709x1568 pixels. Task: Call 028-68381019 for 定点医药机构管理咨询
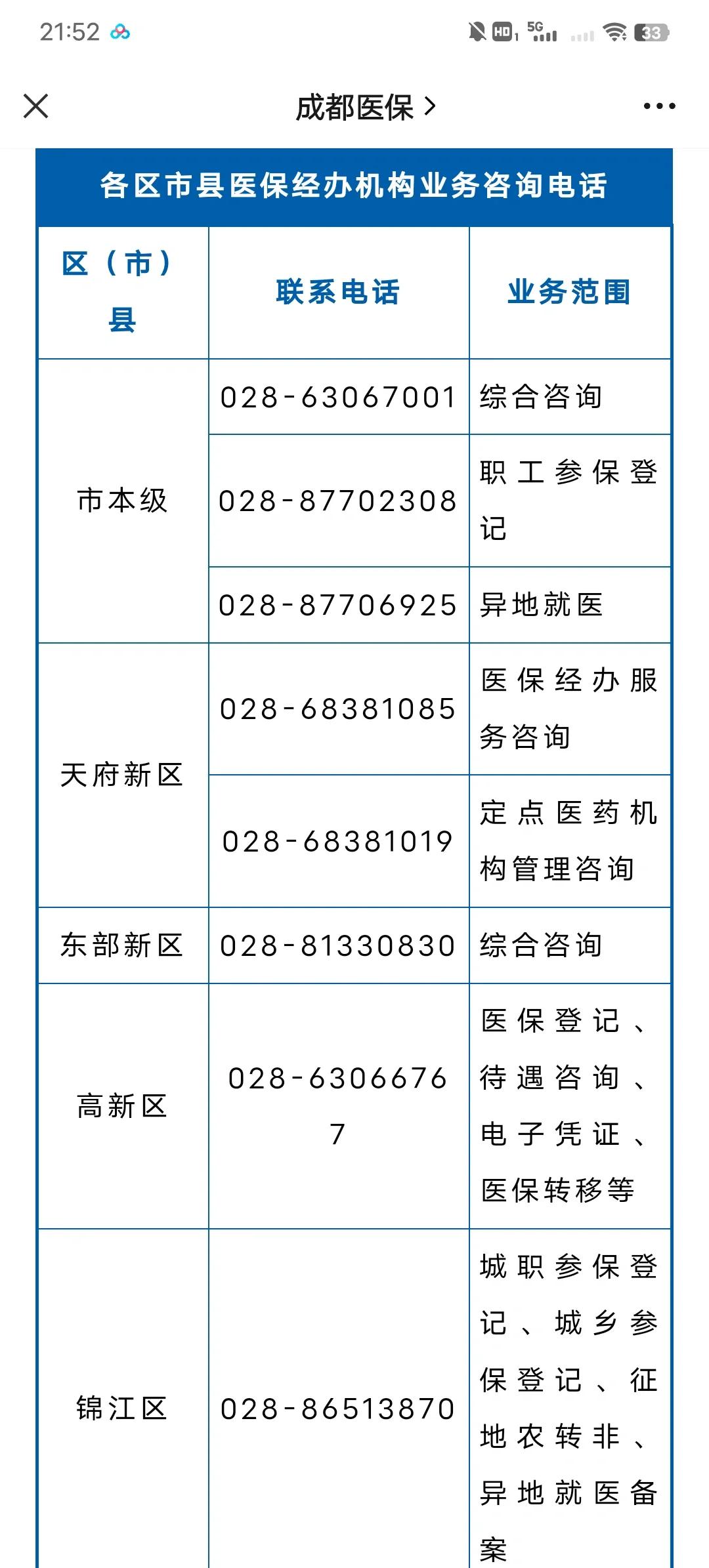click(x=337, y=840)
